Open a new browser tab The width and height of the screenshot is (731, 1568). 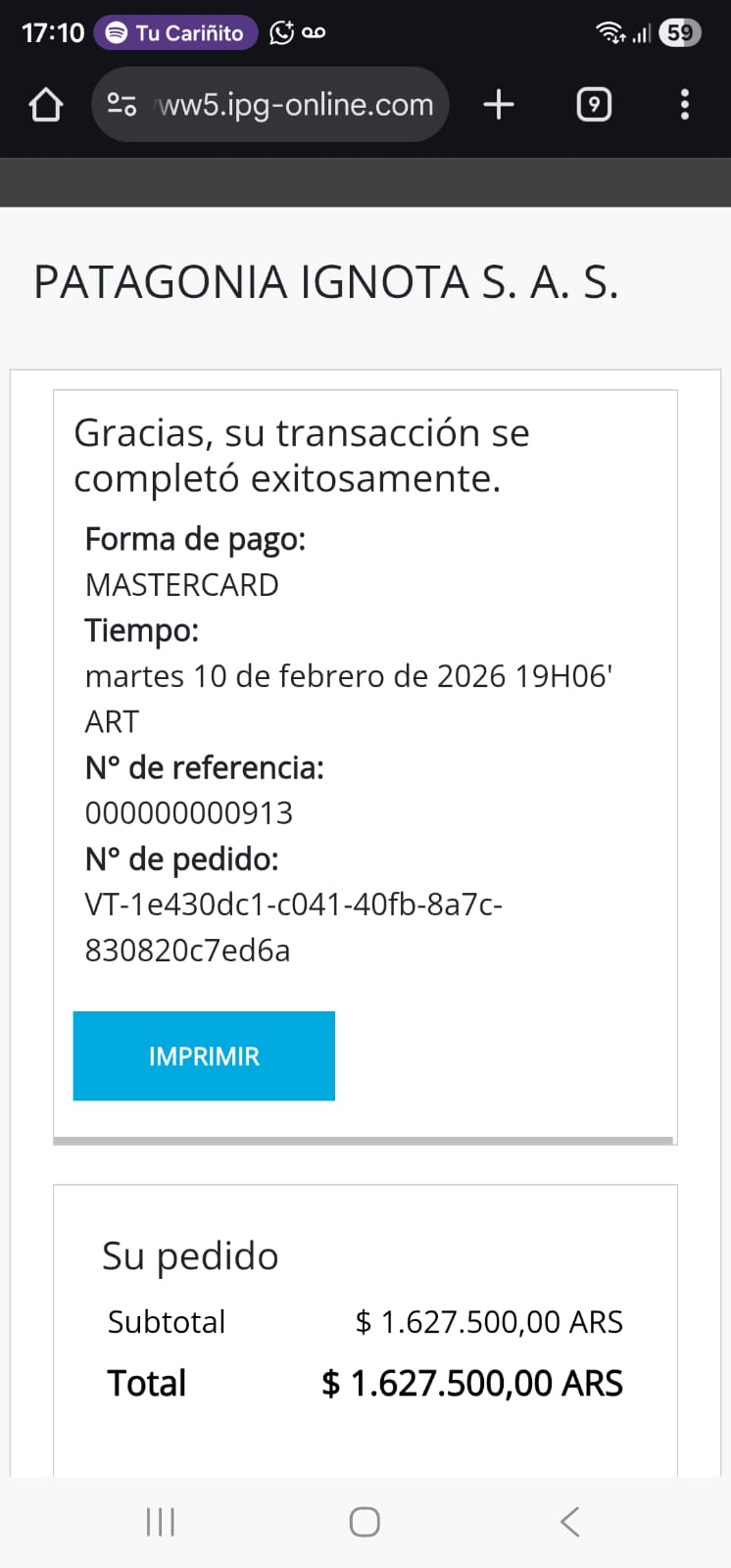pos(499,105)
